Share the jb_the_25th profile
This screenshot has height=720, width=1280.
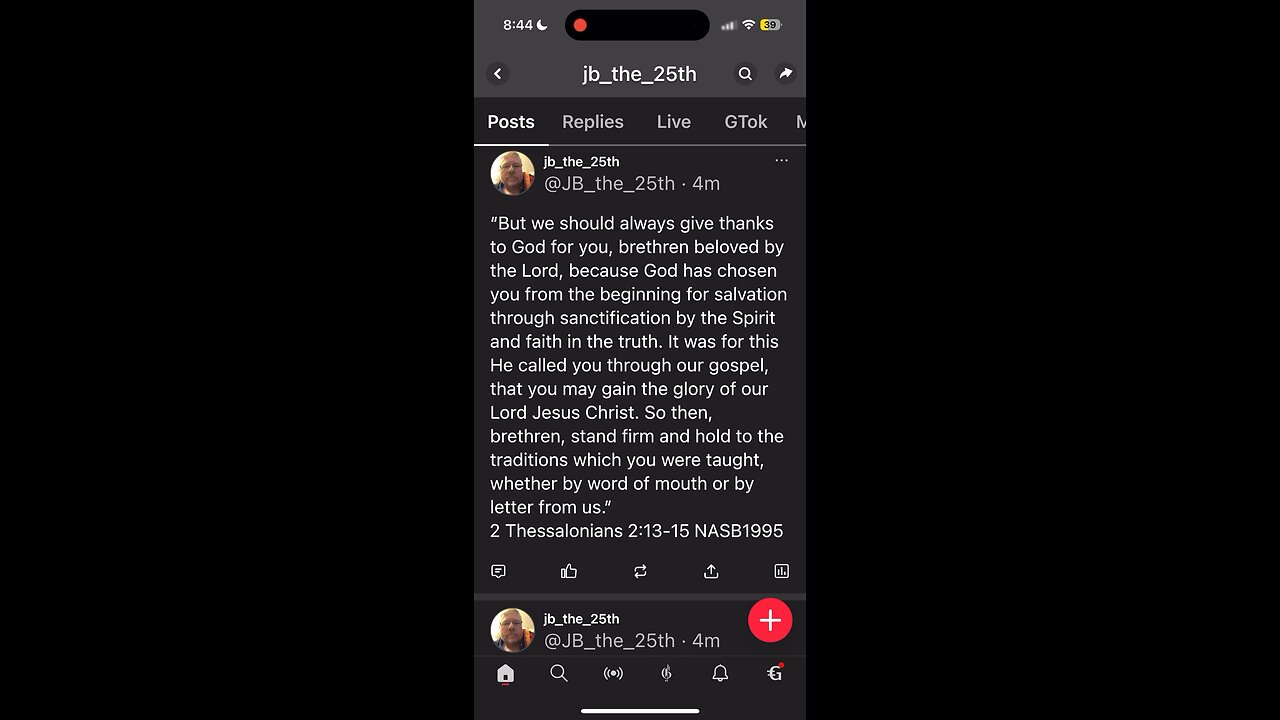point(786,74)
